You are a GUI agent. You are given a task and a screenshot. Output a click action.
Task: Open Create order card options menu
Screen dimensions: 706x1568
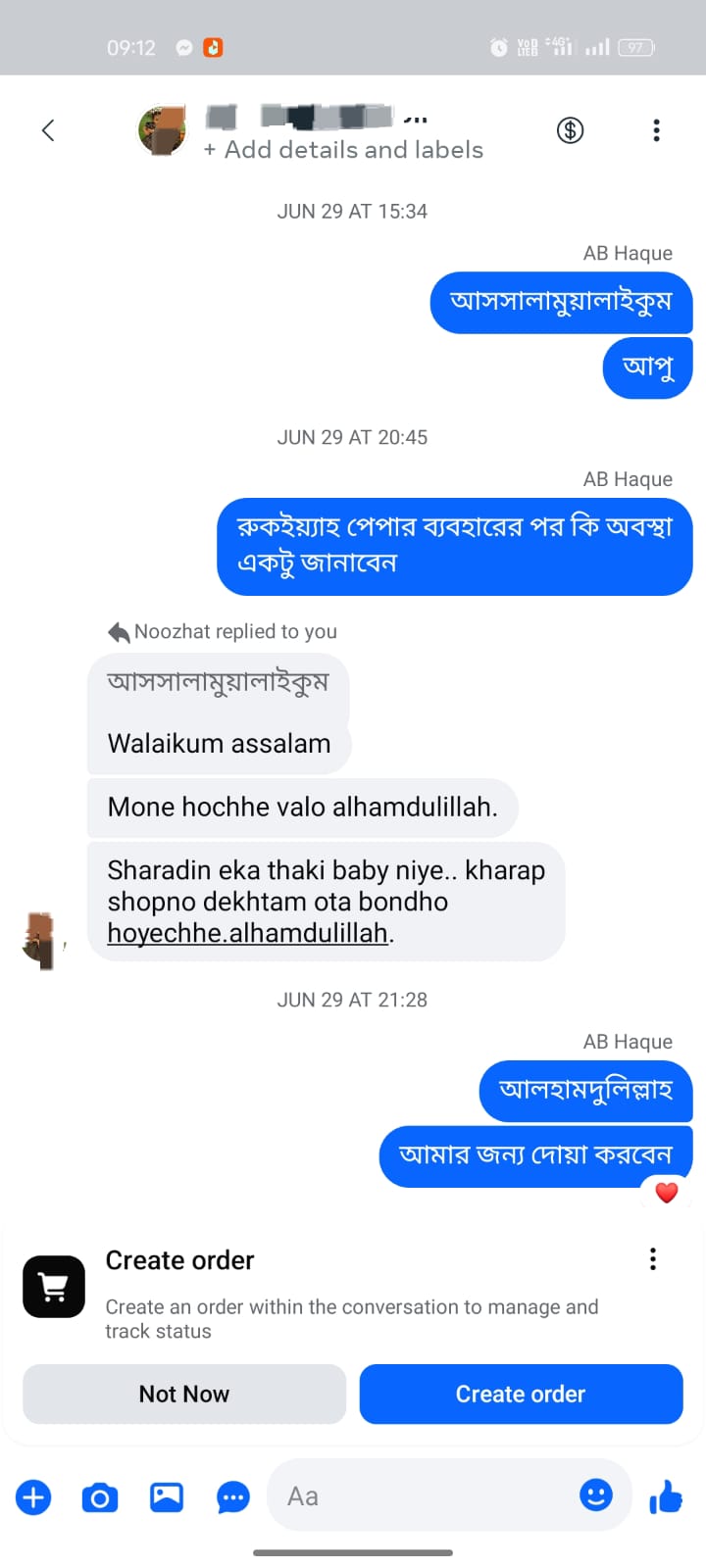coord(652,1259)
